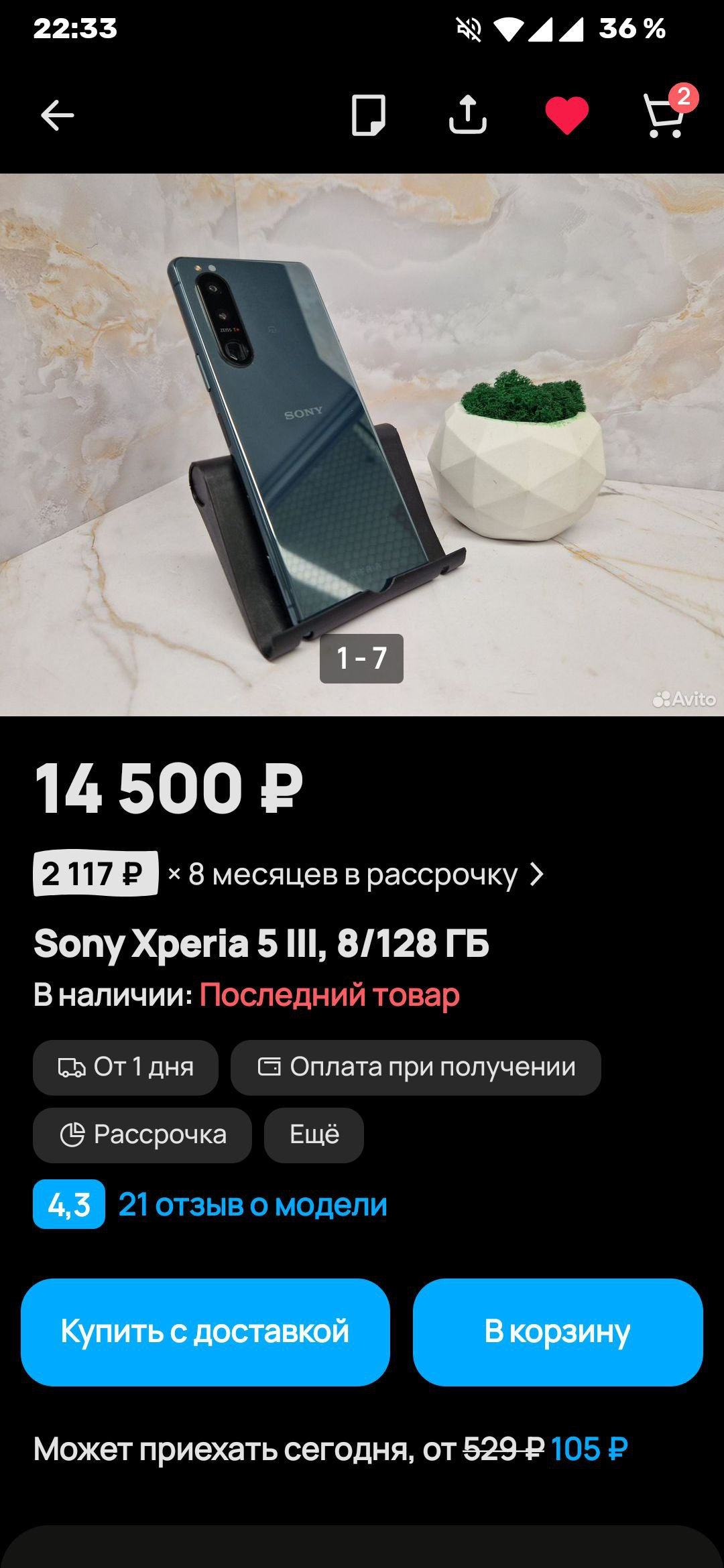724x1568 pixels.
Task: Select the 'Оплата при получении' chip
Action: click(416, 1067)
